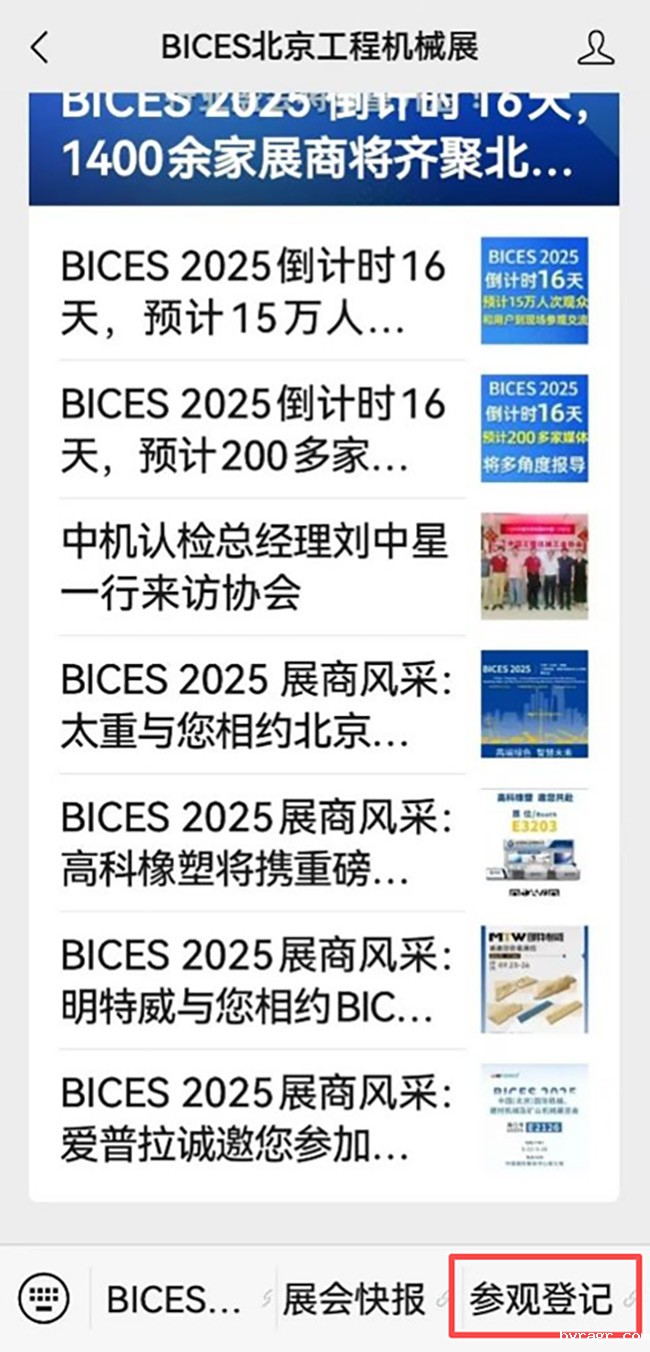This screenshot has width=650, height=1352.
Task: Read 中机认检总经理刘中星一行来访协会 article
Action: (255, 567)
